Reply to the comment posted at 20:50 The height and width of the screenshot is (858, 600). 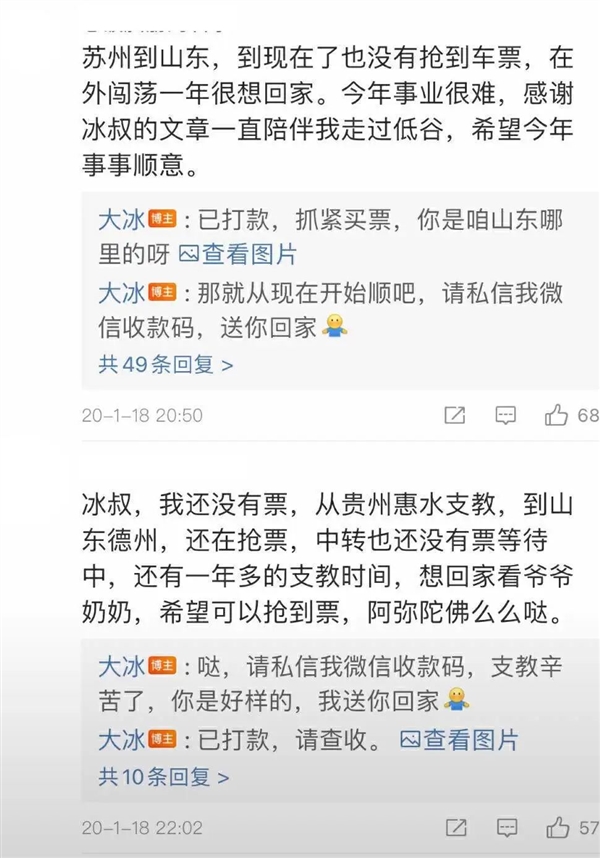click(506, 415)
